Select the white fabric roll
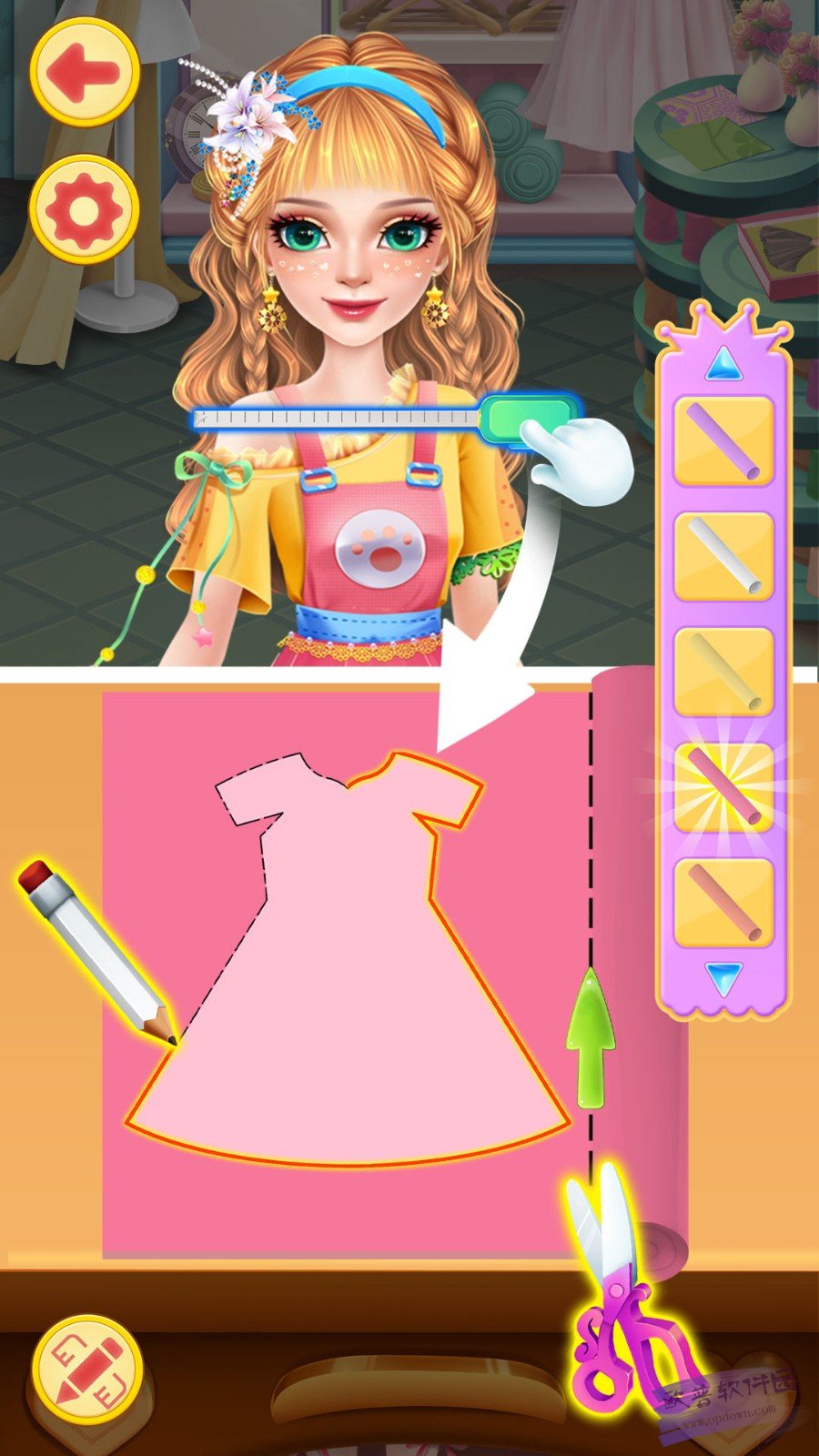The width and height of the screenshot is (819, 1456). tap(723, 555)
